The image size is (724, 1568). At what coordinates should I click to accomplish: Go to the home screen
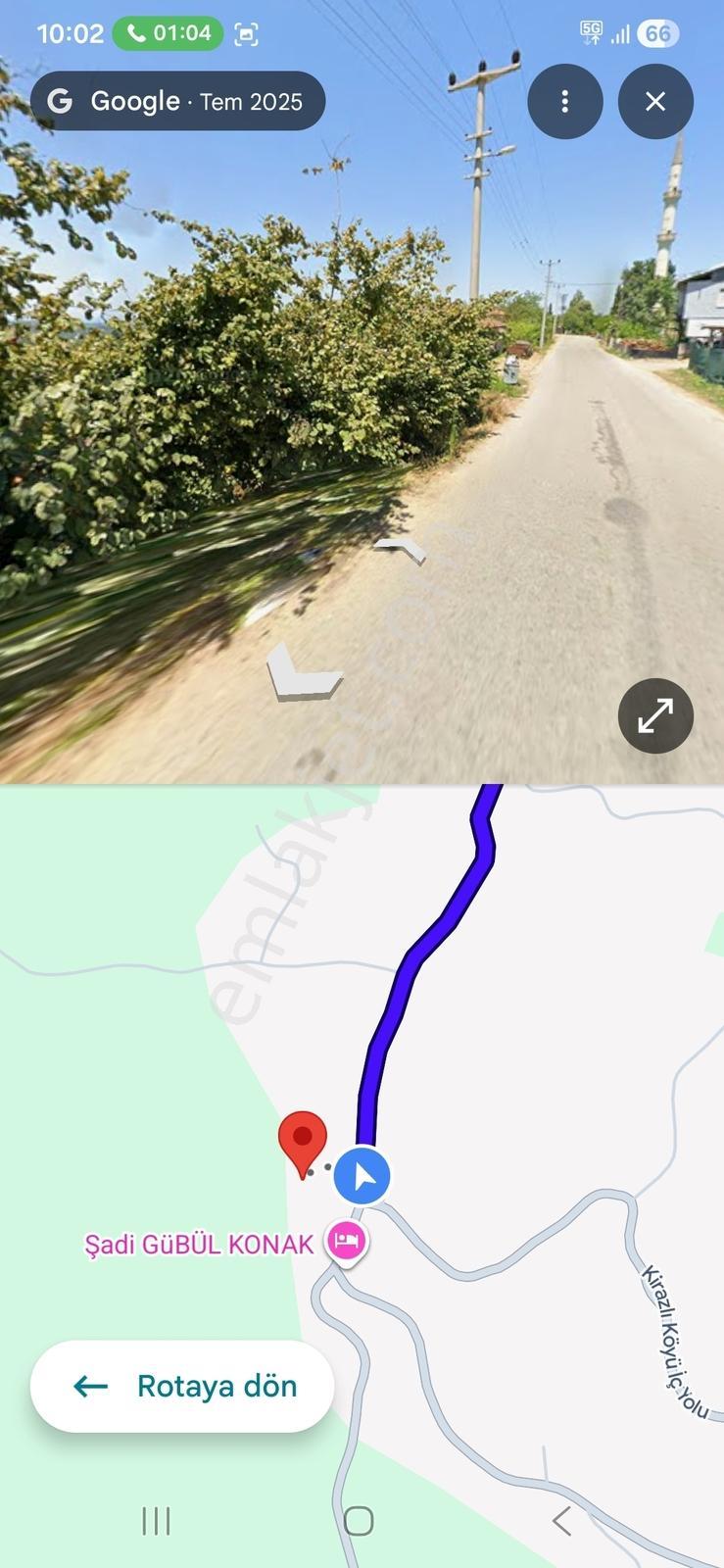359,1521
